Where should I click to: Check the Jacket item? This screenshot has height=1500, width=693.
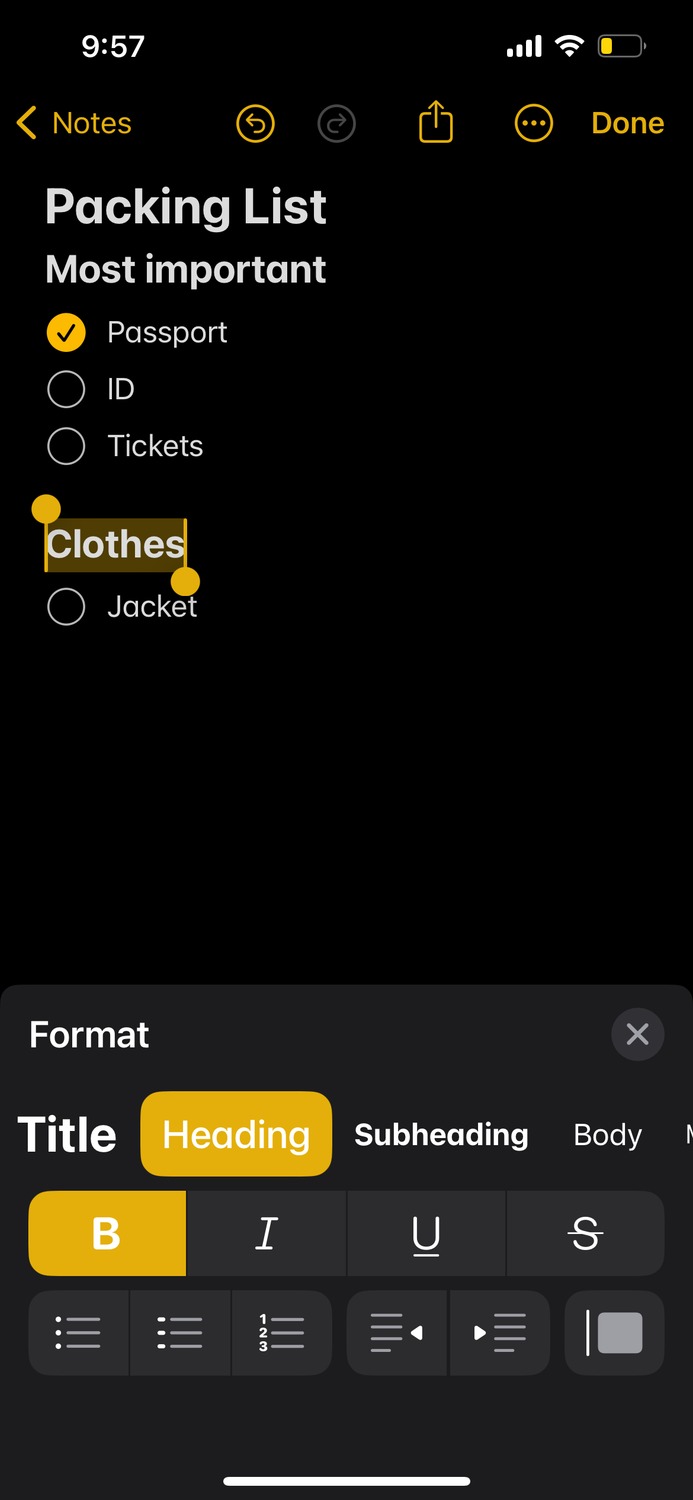click(x=66, y=606)
